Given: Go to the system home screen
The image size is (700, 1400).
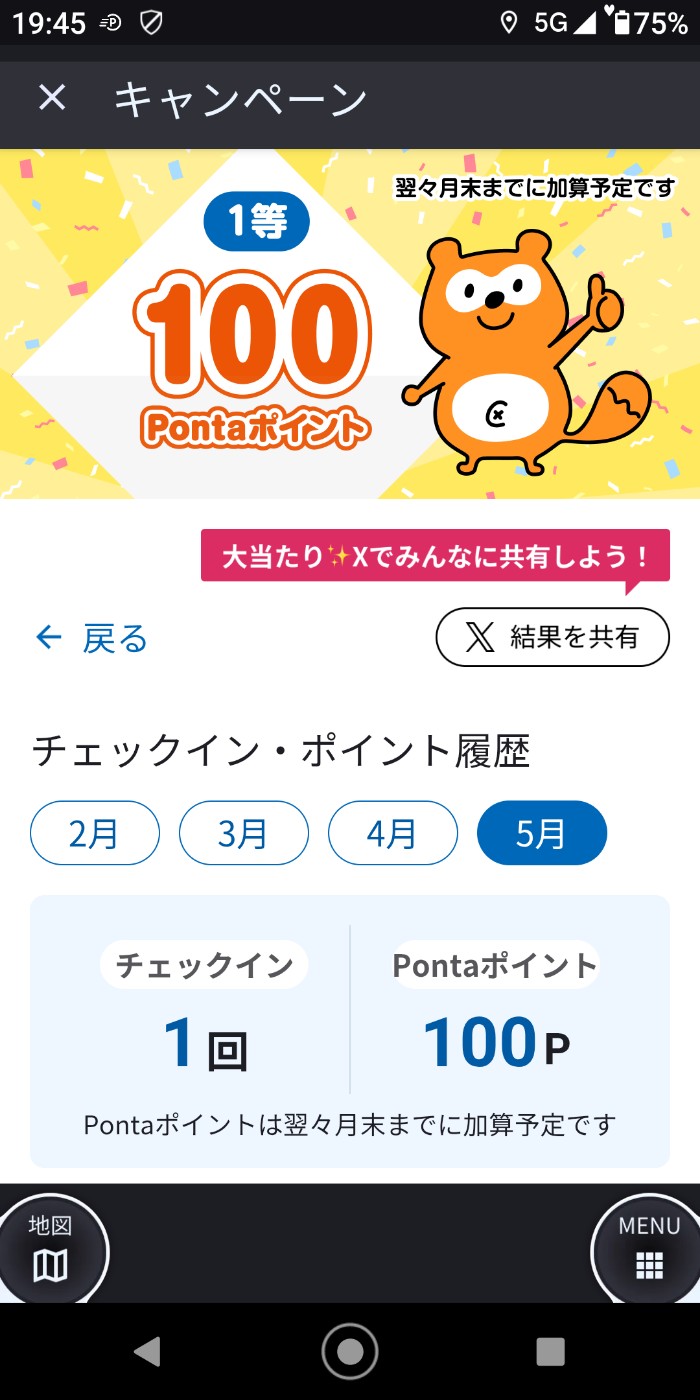Looking at the screenshot, I should coord(350,1351).
